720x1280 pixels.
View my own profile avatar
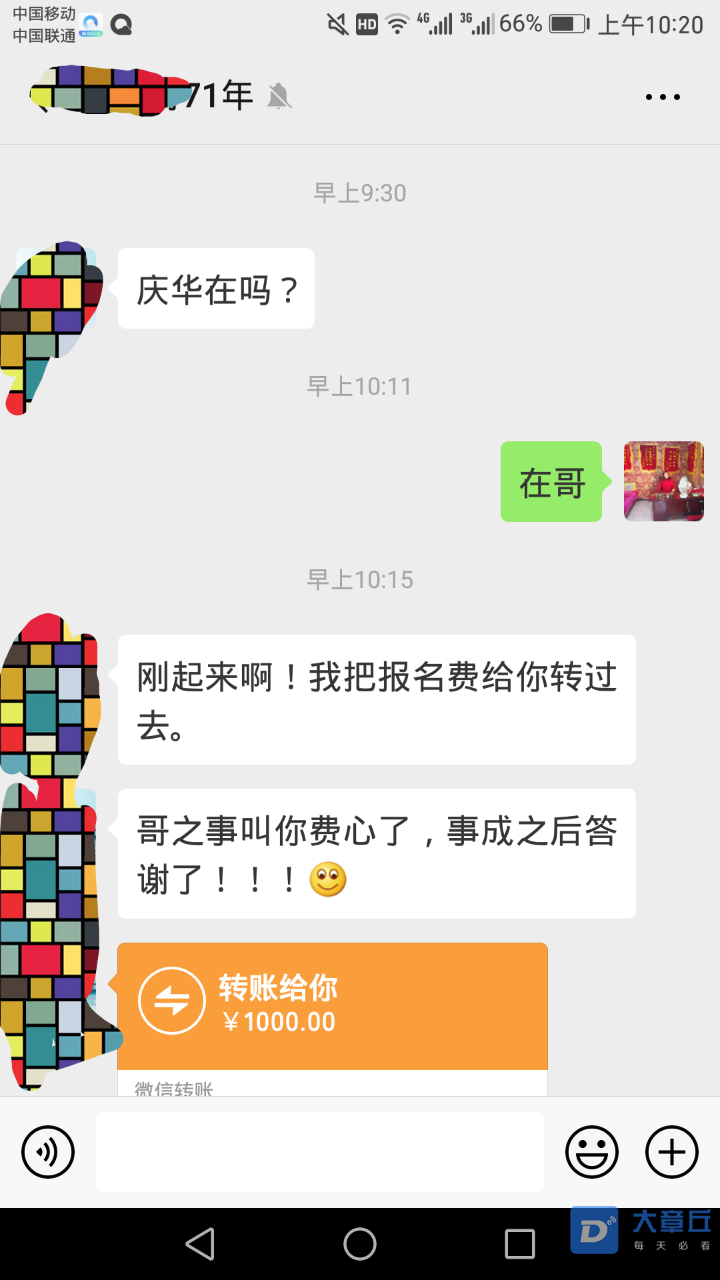[663, 481]
